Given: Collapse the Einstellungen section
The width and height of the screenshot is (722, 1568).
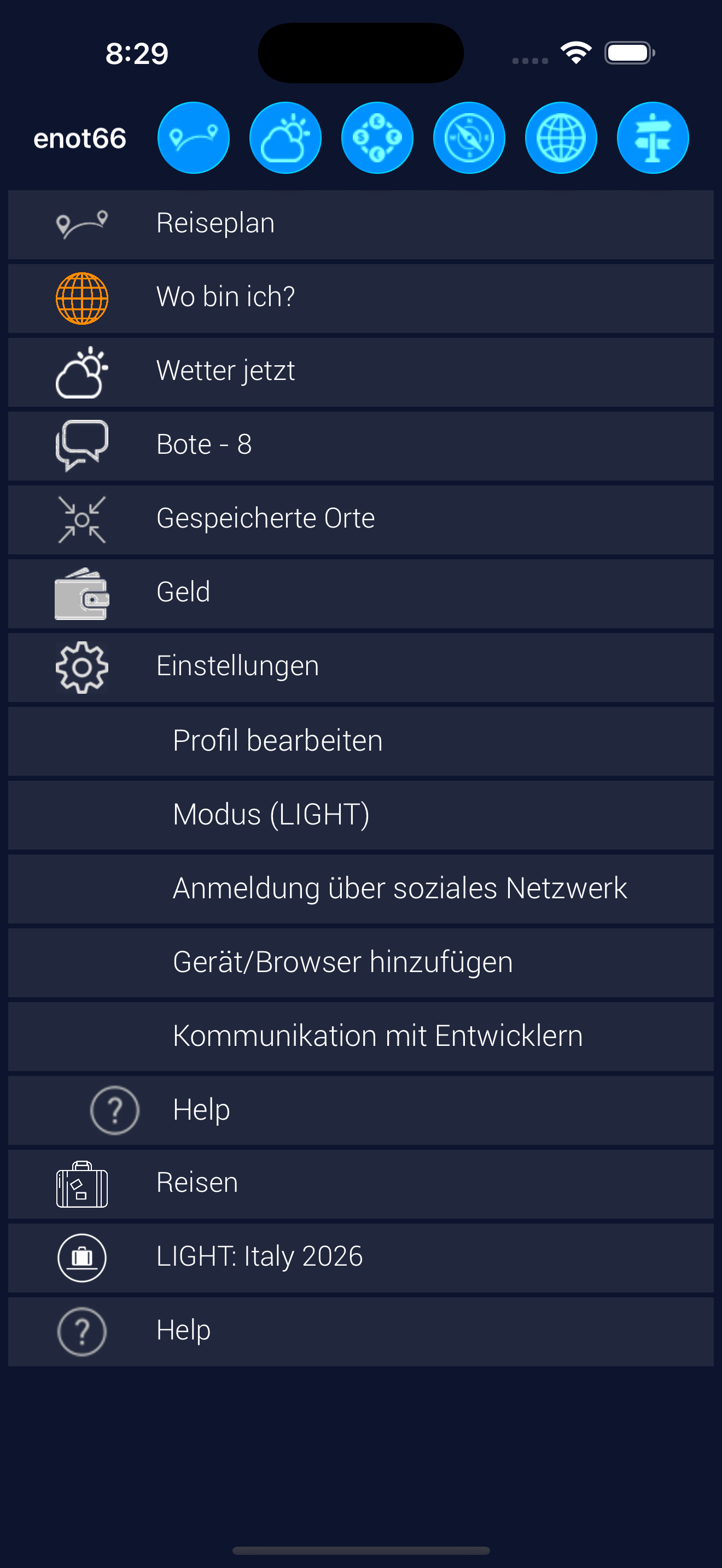Looking at the screenshot, I should click(x=360, y=666).
